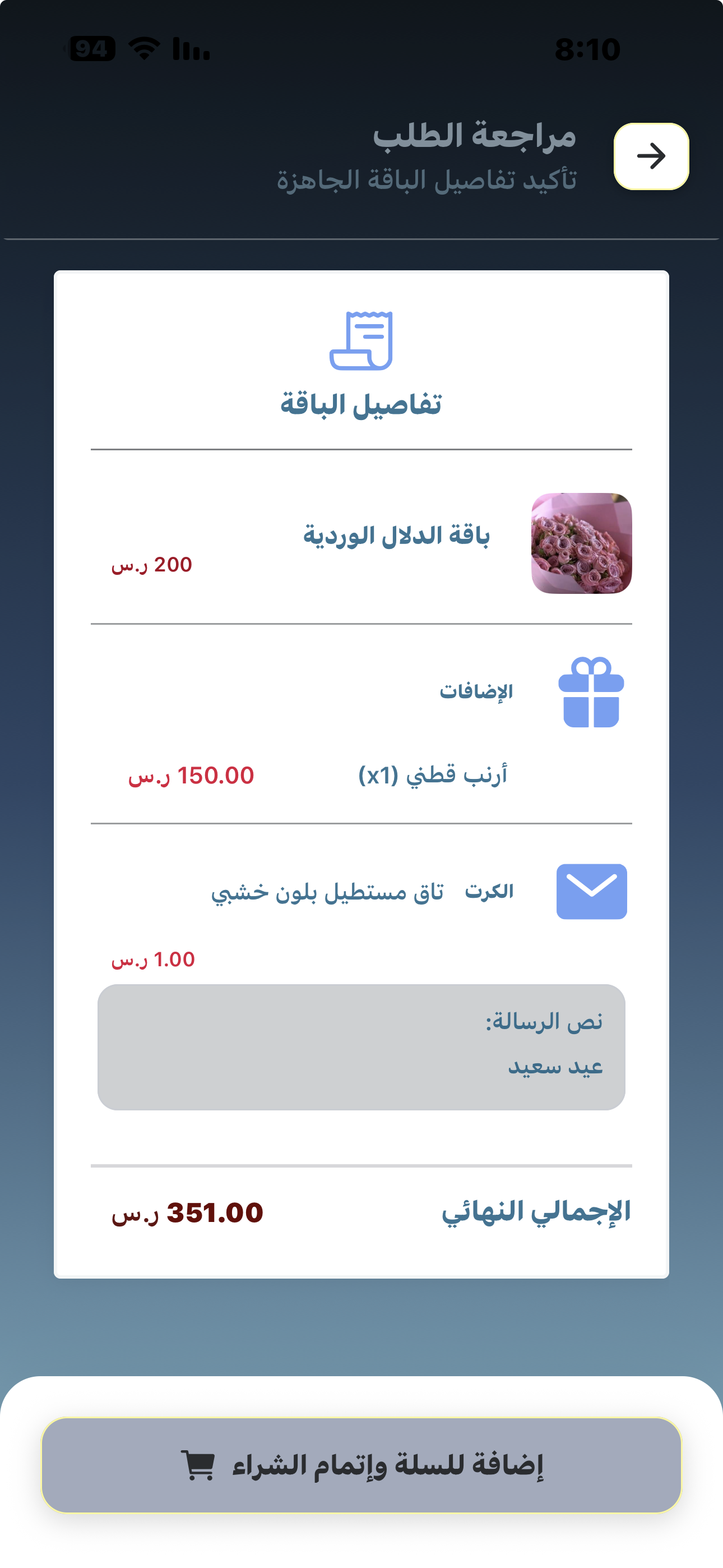The width and height of the screenshot is (723, 1568).
Task: Open the pink bouquet product thumbnail
Action: (583, 542)
